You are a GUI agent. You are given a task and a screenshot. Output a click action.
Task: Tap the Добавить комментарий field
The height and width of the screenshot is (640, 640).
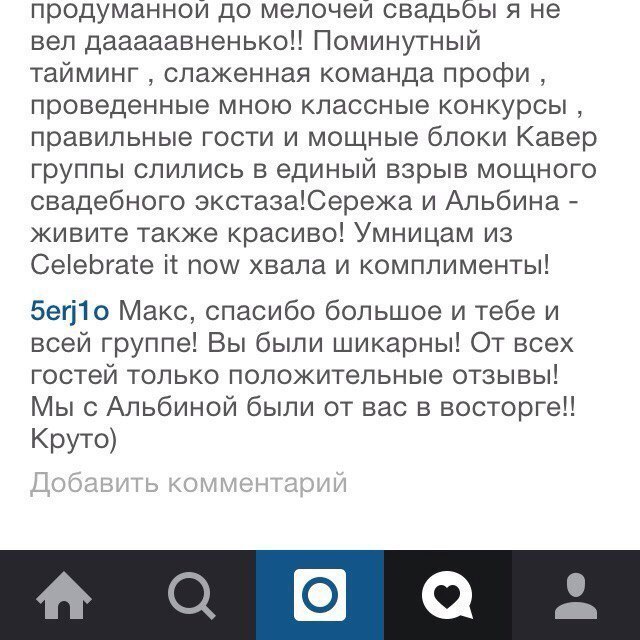tap(189, 483)
